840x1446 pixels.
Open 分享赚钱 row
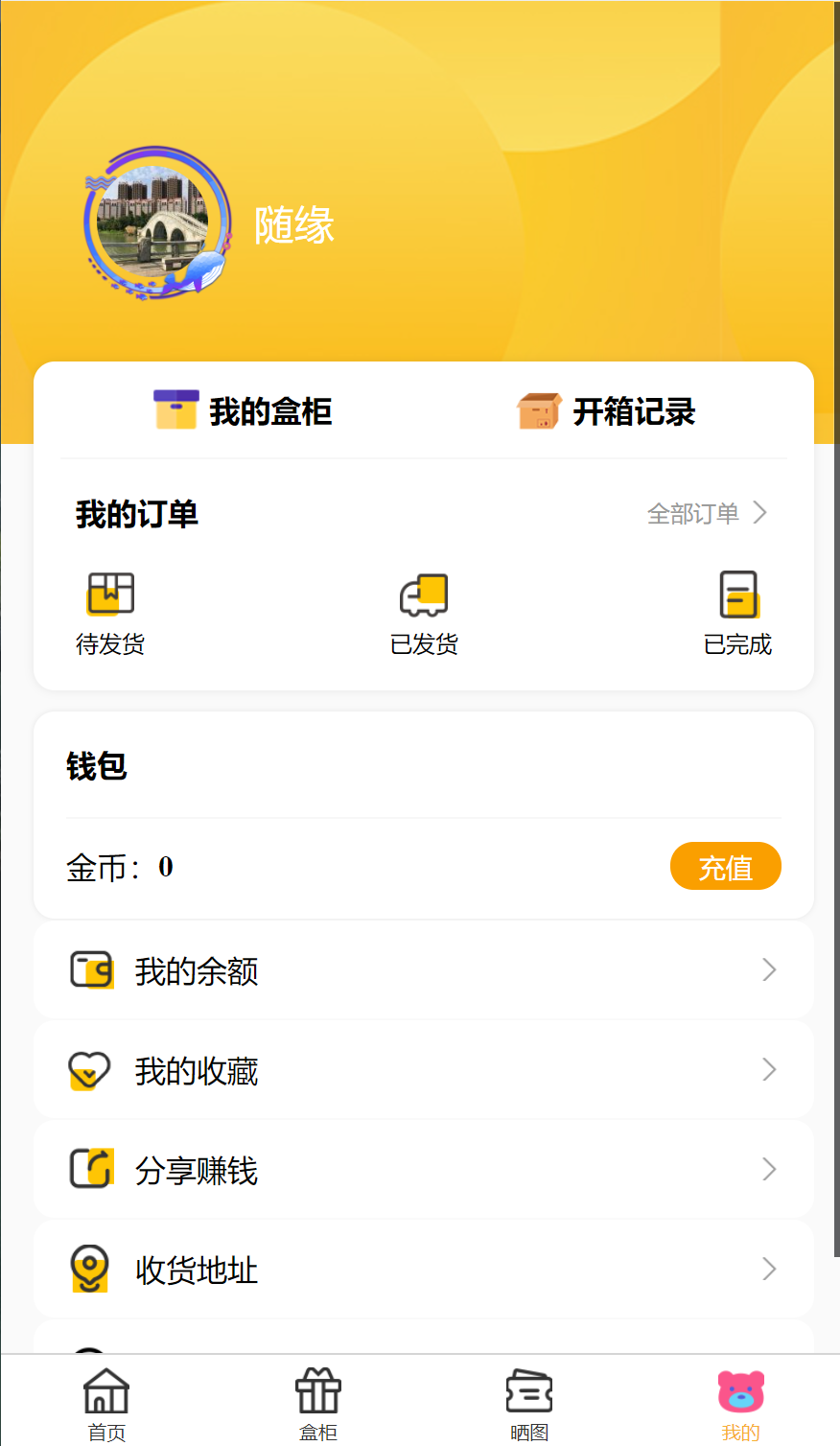coord(424,1170)
